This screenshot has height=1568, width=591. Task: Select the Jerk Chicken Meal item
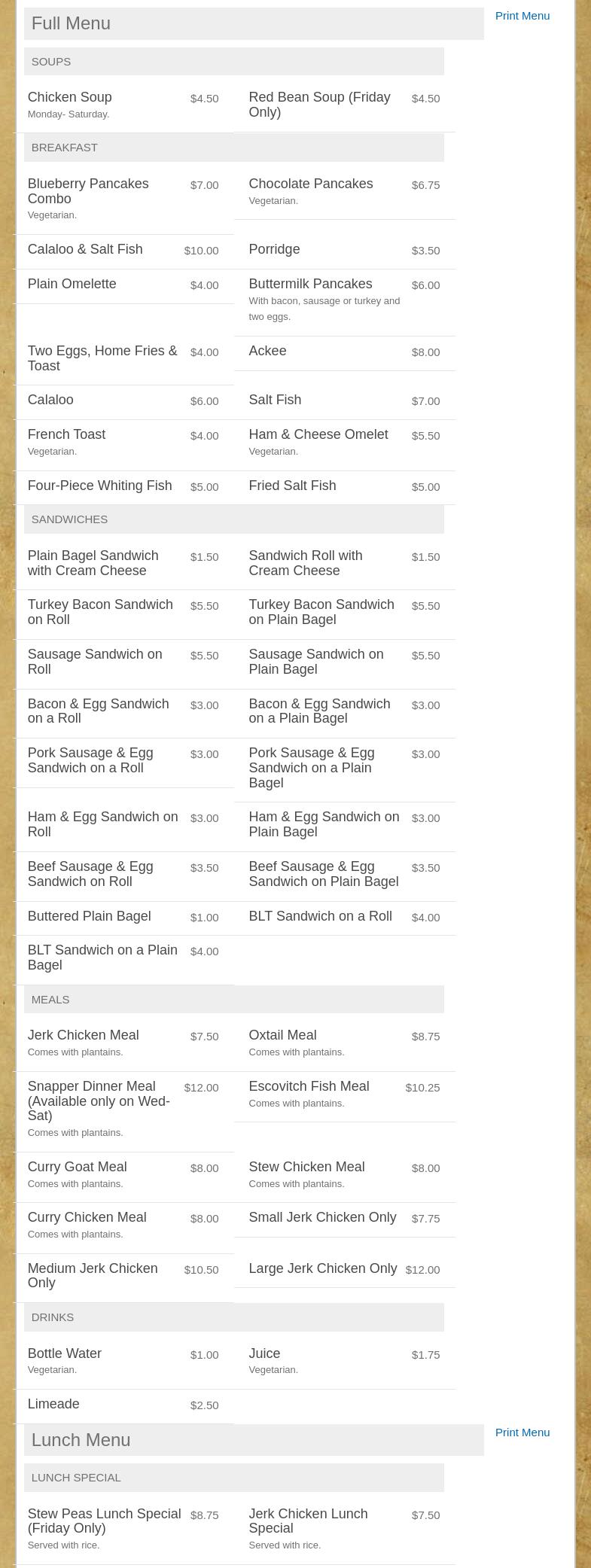(83, 1035)
